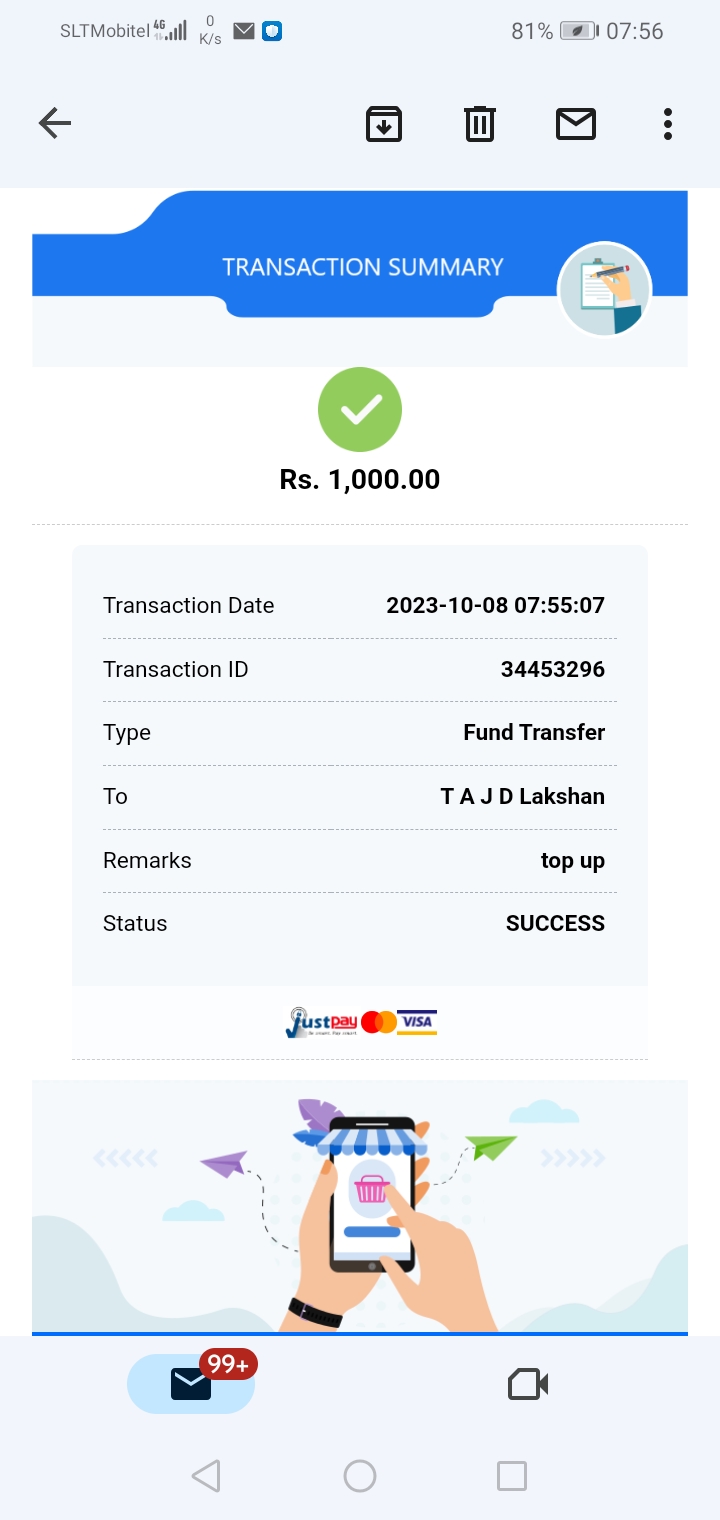Open recent apps from navigation bar
The width and height of the screenshot is (720, 1520).
[x=512, y=1476]
